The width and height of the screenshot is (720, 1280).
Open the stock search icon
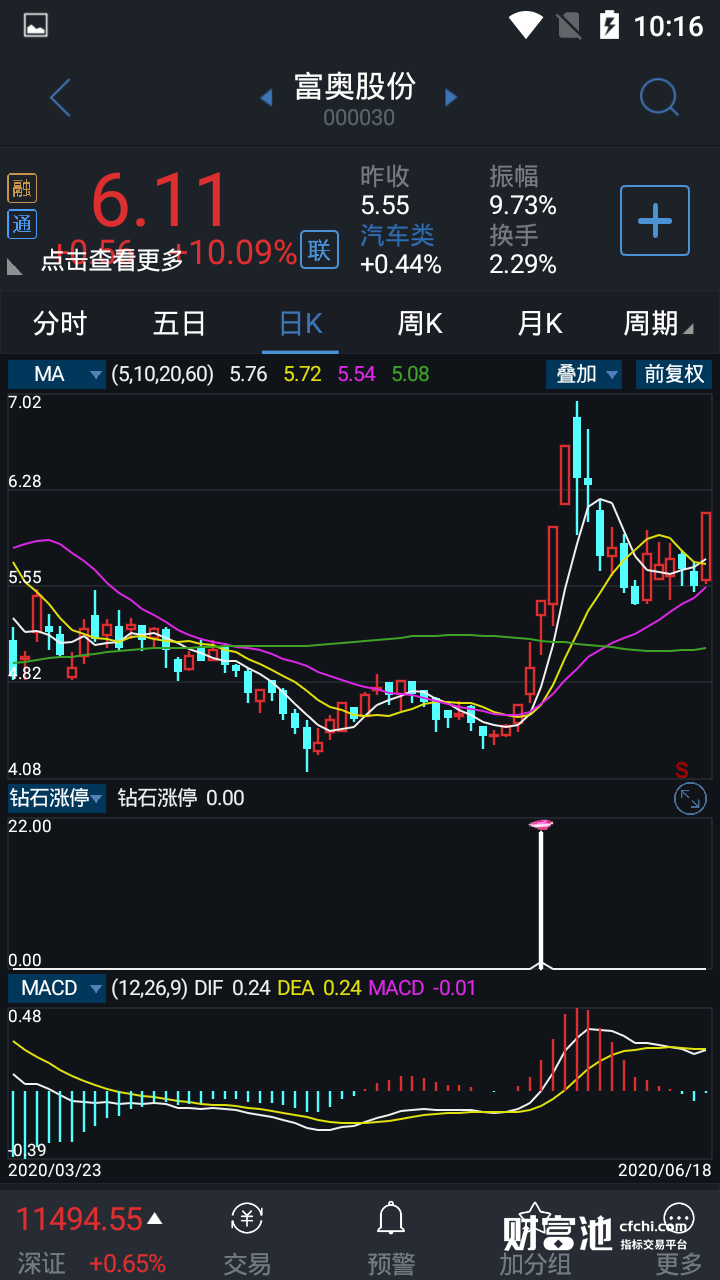(659, 98)
